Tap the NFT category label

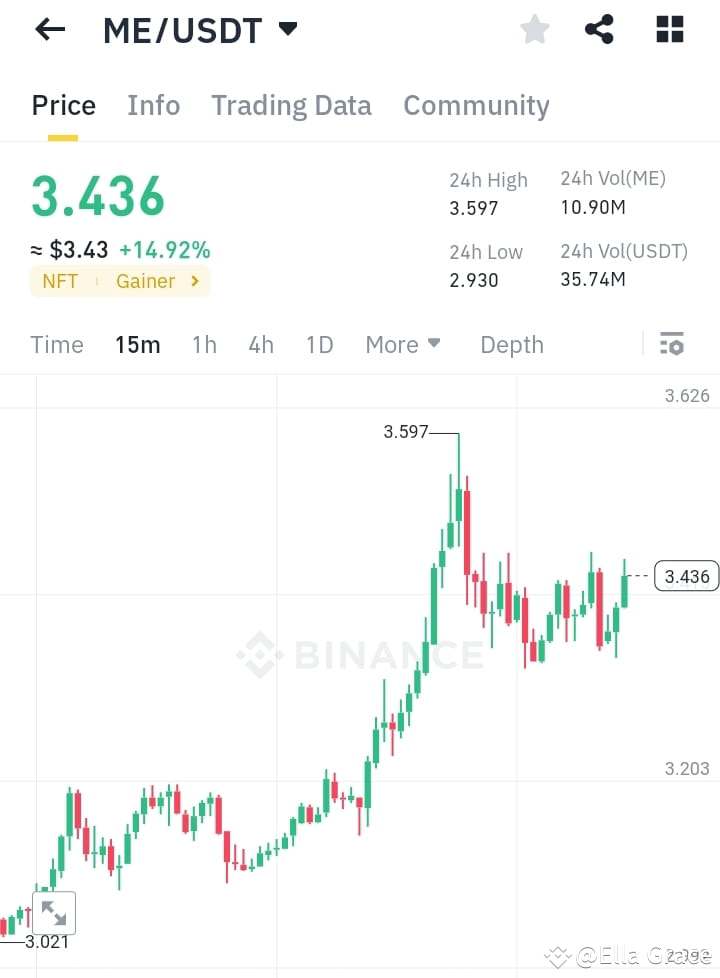point(60,281)
